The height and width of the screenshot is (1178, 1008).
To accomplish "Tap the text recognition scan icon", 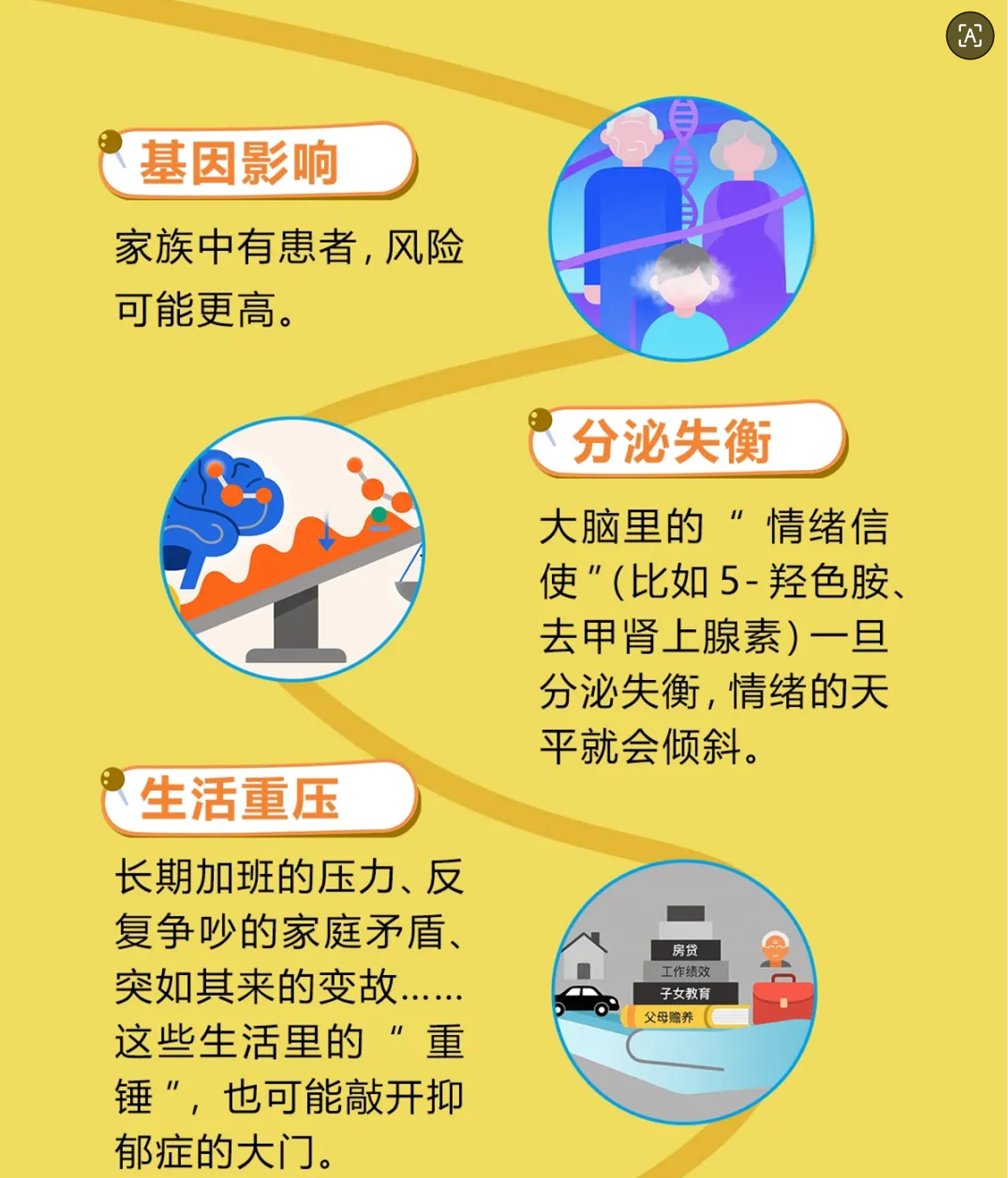I will point(969,36).
